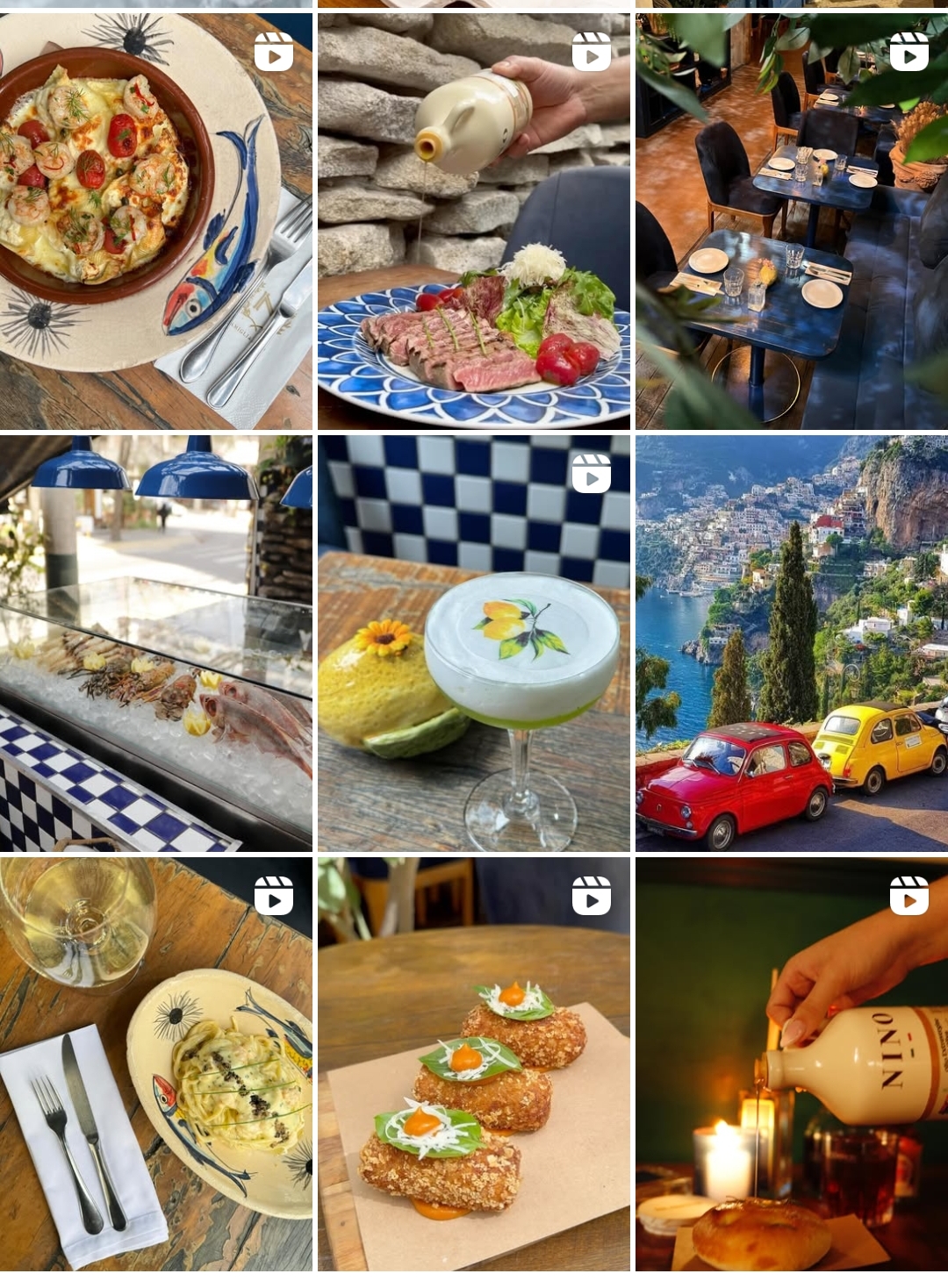Open the NINO bottle pouring reel
948x1288 pixels.
tap(791, 1063)
